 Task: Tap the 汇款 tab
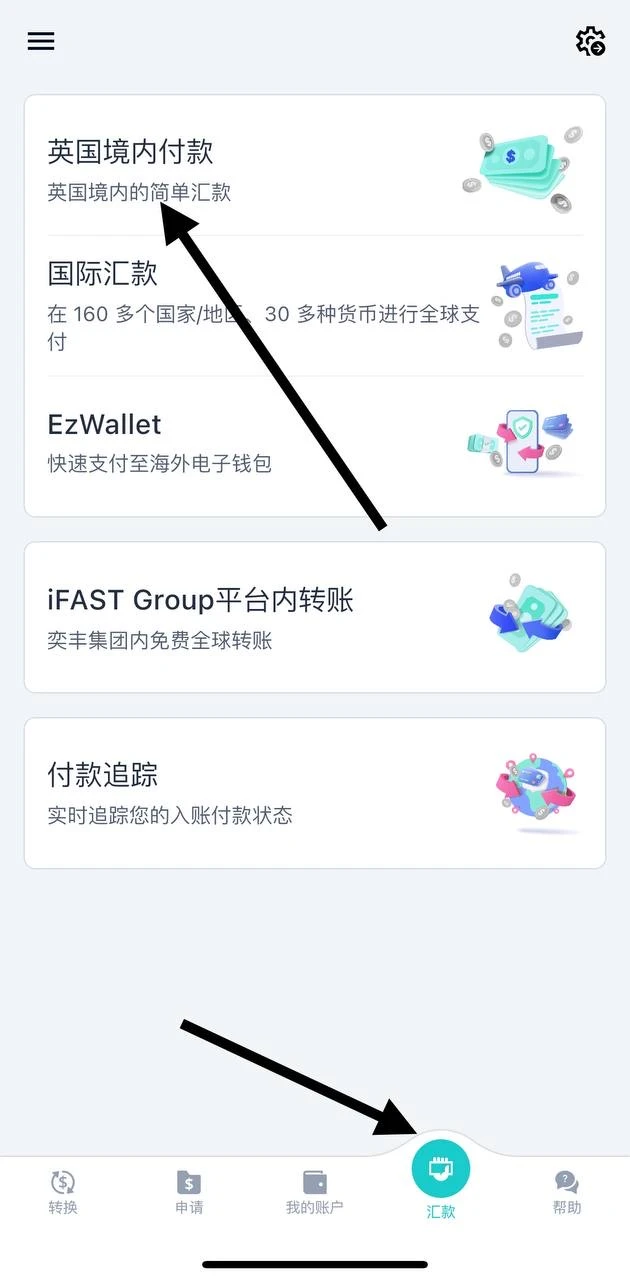tap(441, 1180)
